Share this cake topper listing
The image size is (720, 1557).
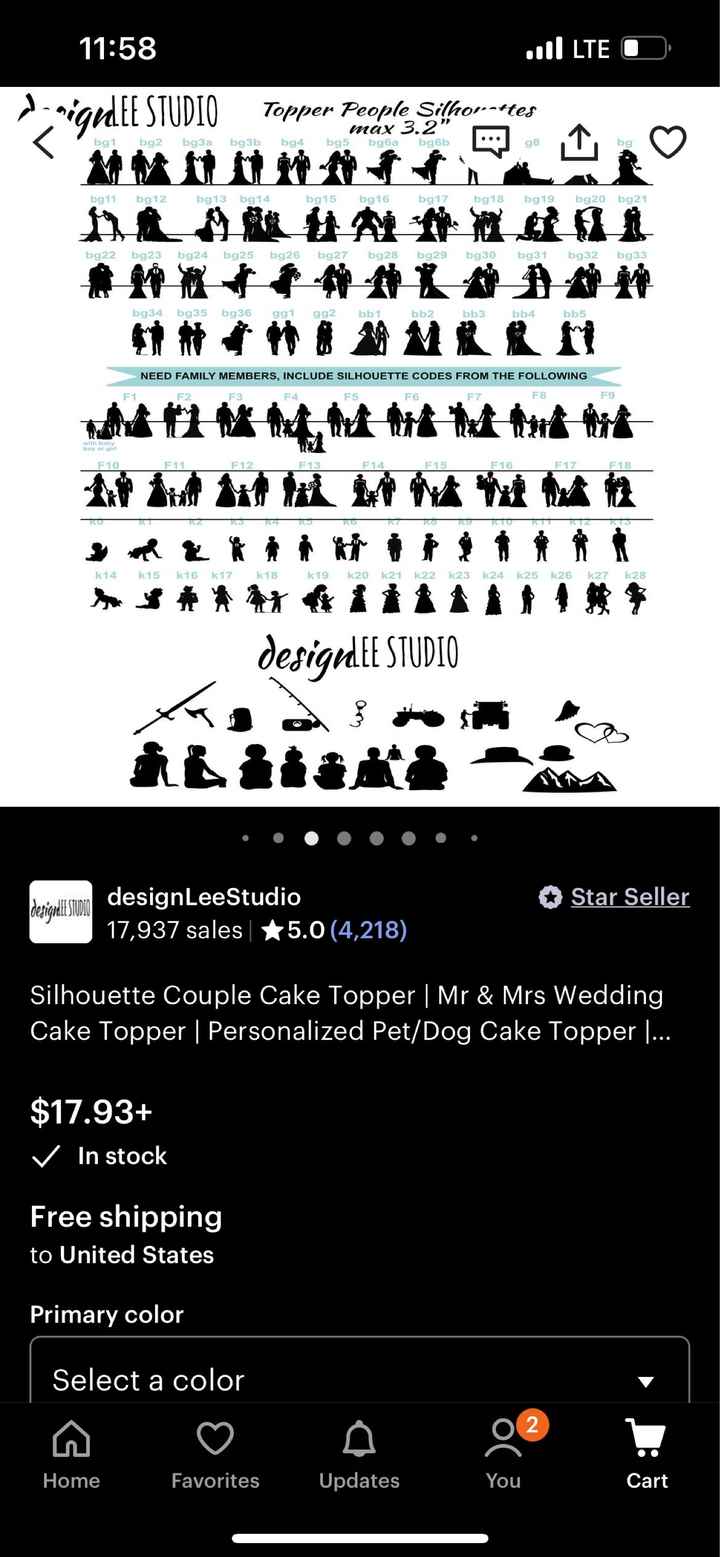tap(578, 143)
